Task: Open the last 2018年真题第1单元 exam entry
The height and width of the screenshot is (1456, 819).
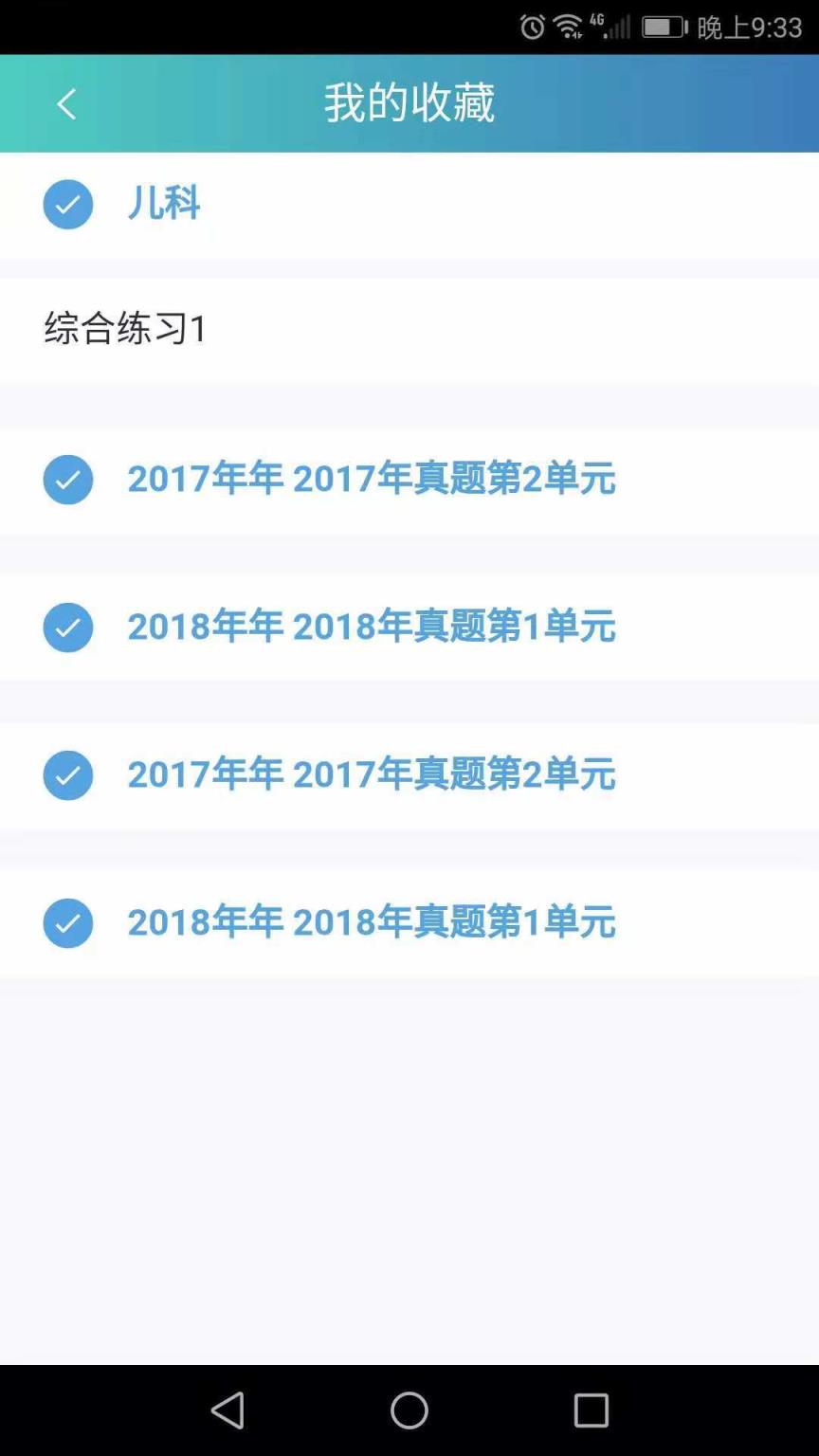Action: (x=373, y=922)
